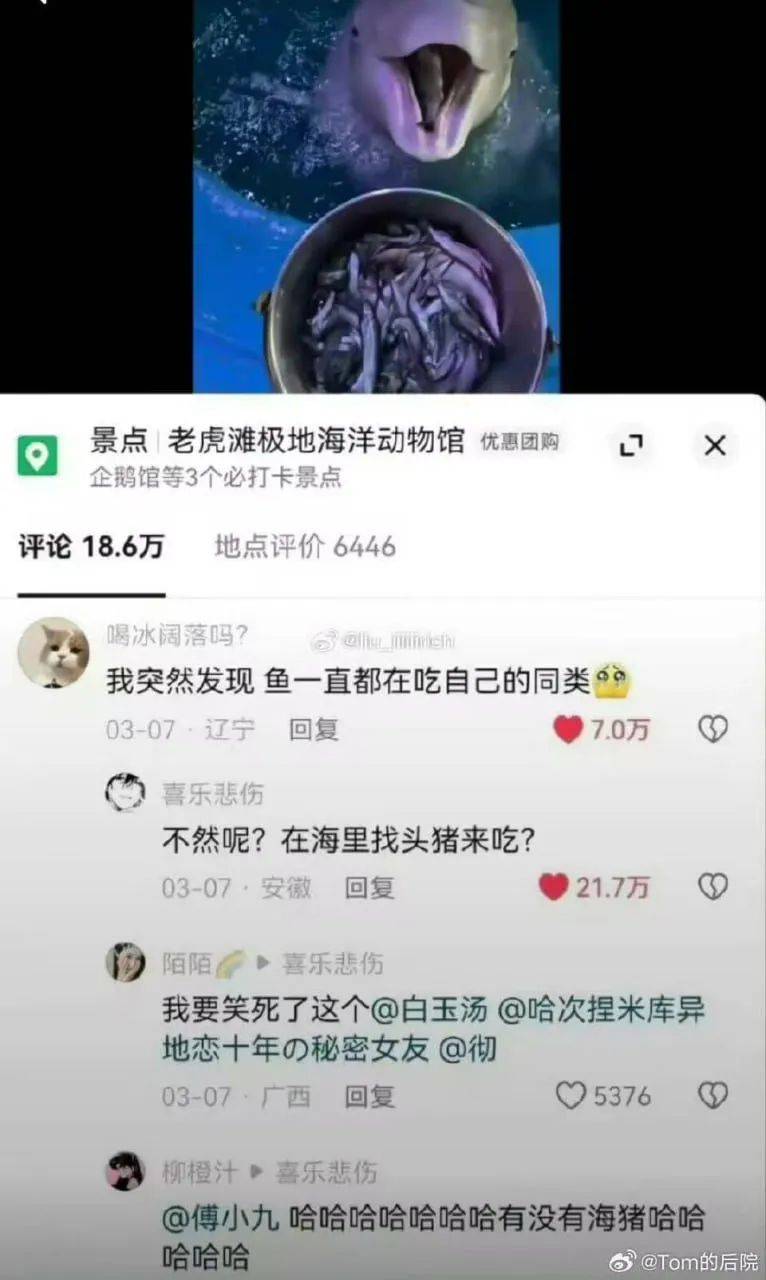Select the 评论 tab
The height and width of the screenshot is (1280, 766).
(91, 547)
